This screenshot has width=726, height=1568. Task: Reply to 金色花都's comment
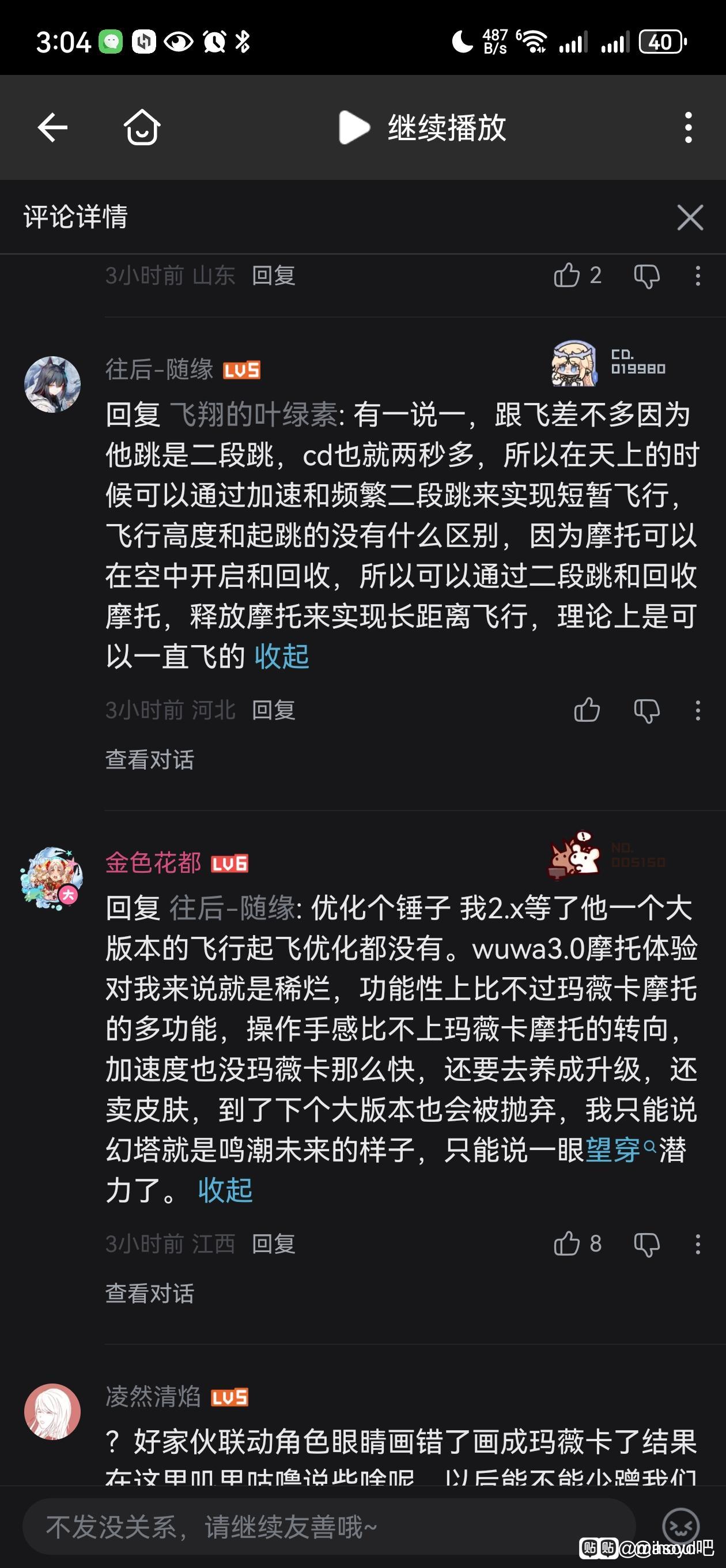click(x=273, y=1244)
